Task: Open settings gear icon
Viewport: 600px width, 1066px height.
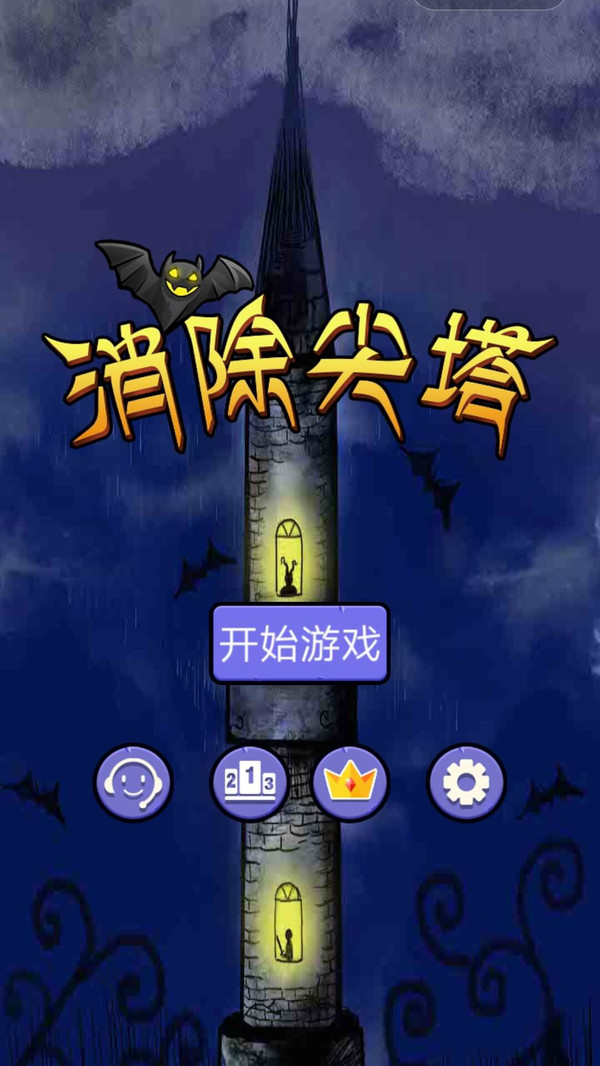Action: 466,783
